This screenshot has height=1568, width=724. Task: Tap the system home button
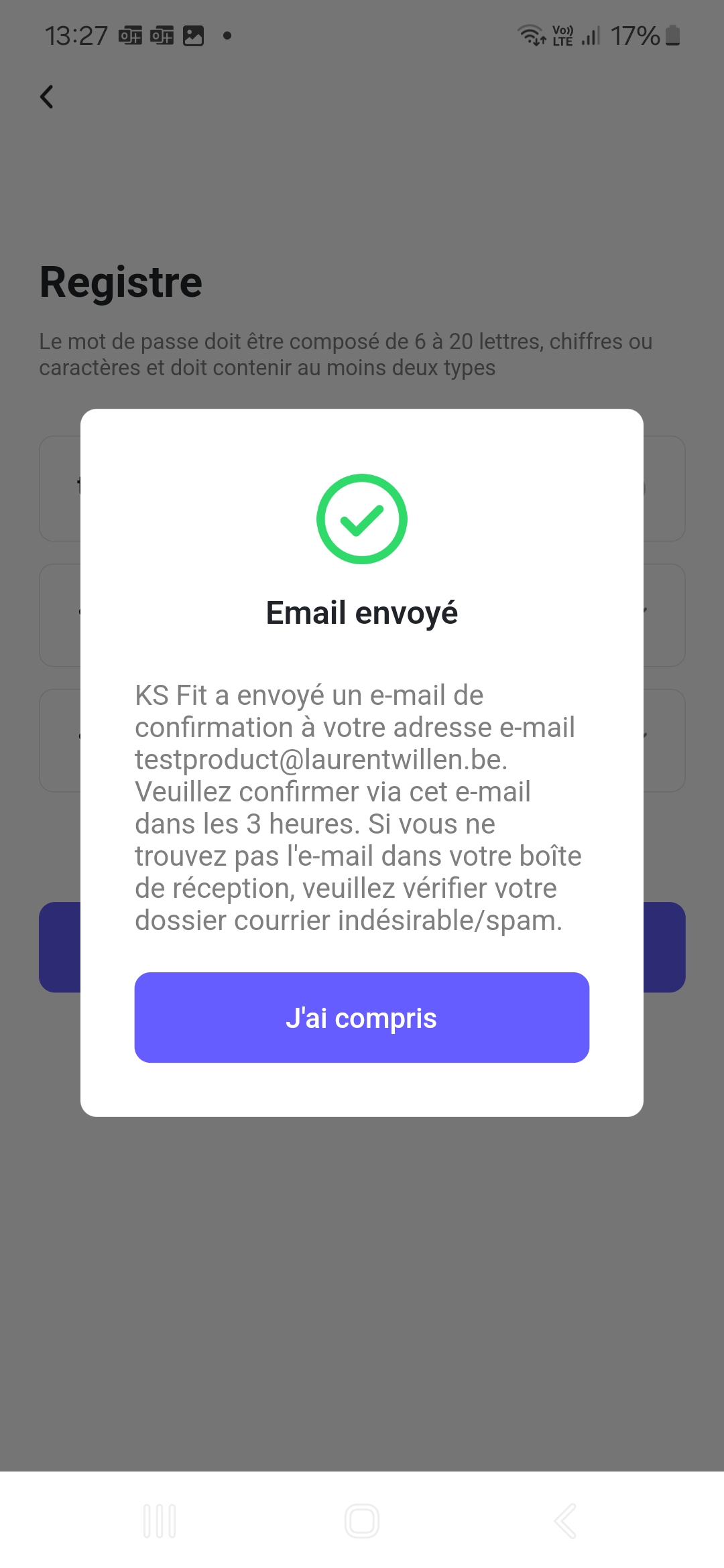(x=362, y=1520)
